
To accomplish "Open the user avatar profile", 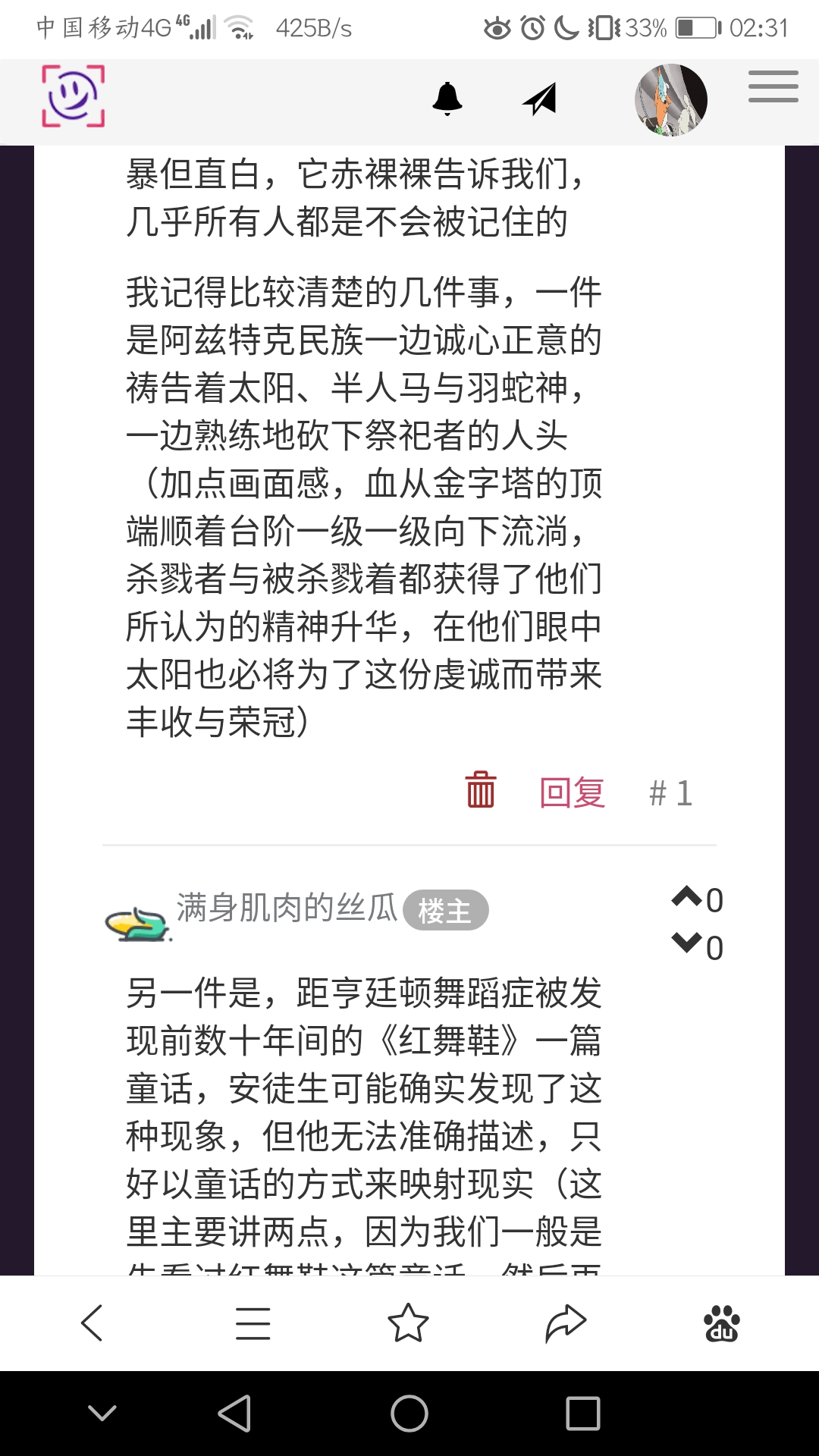I will click(670, 100).
